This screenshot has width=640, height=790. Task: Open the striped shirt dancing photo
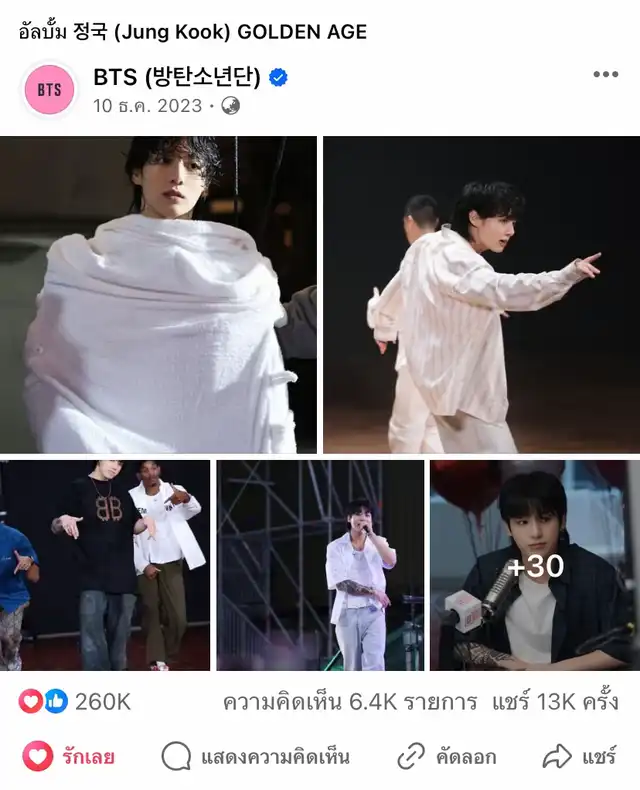point(481,295)
